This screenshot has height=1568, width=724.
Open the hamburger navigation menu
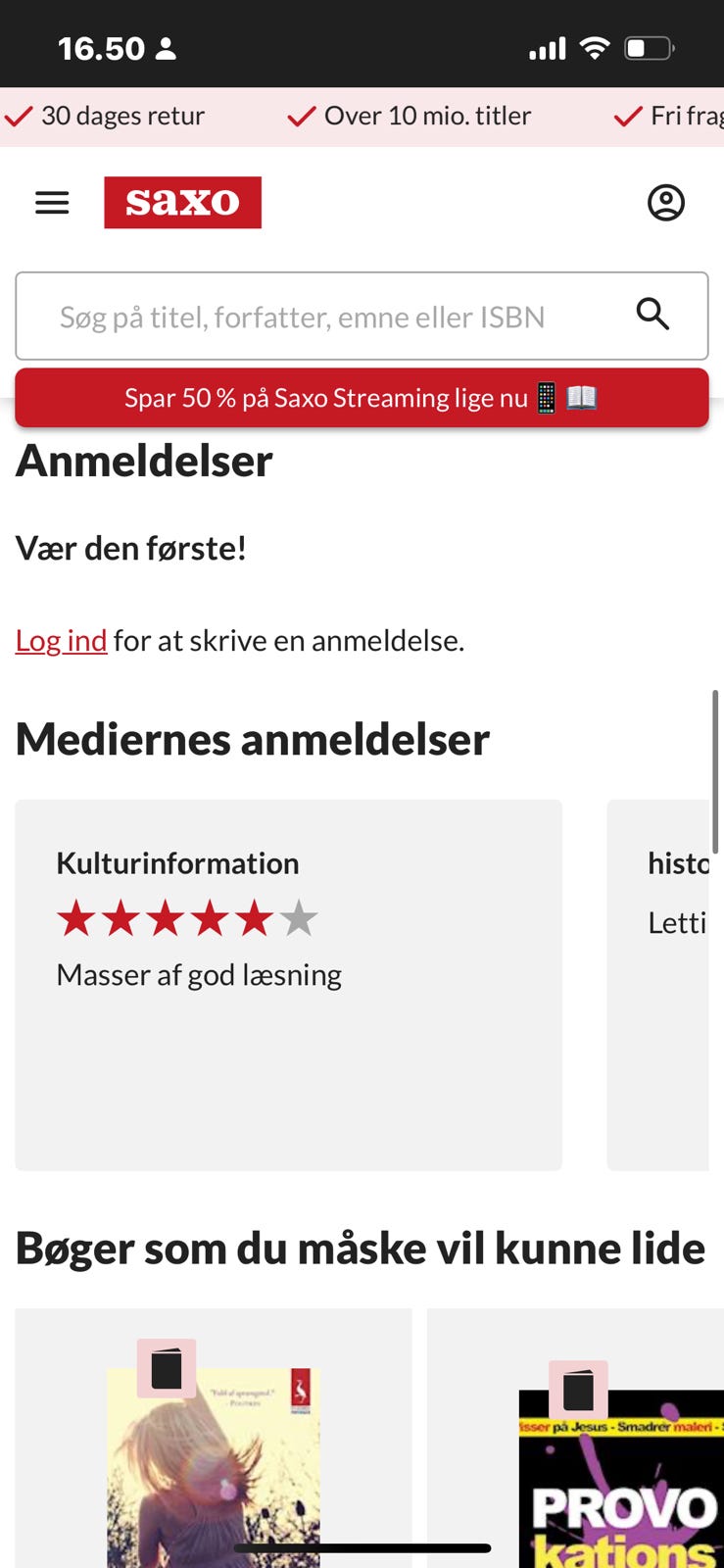click(52, 203)
